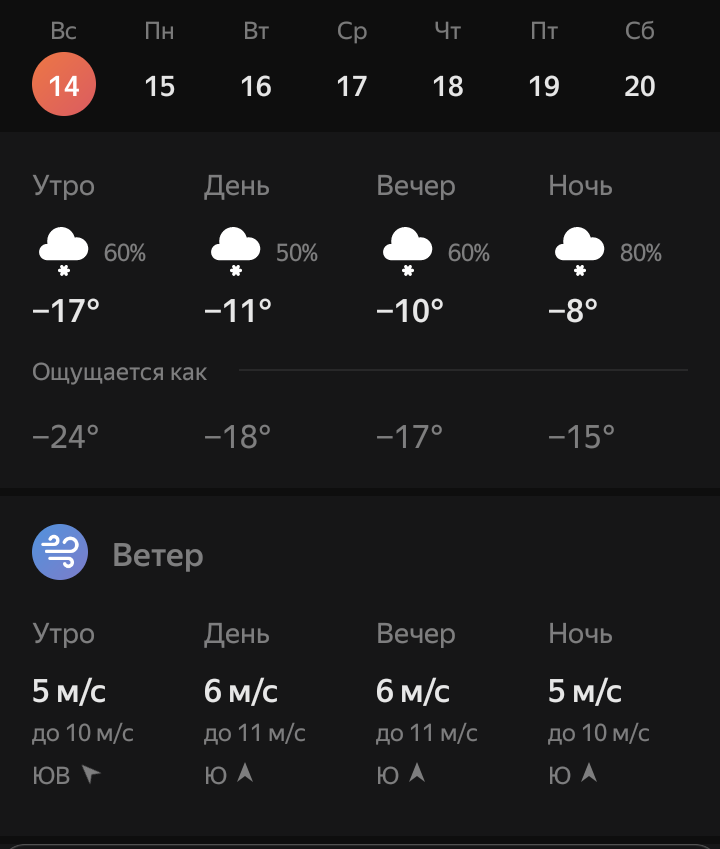Tap the 80% precipitation value under Ночь
720x849 pixels.
click(639, 253)
